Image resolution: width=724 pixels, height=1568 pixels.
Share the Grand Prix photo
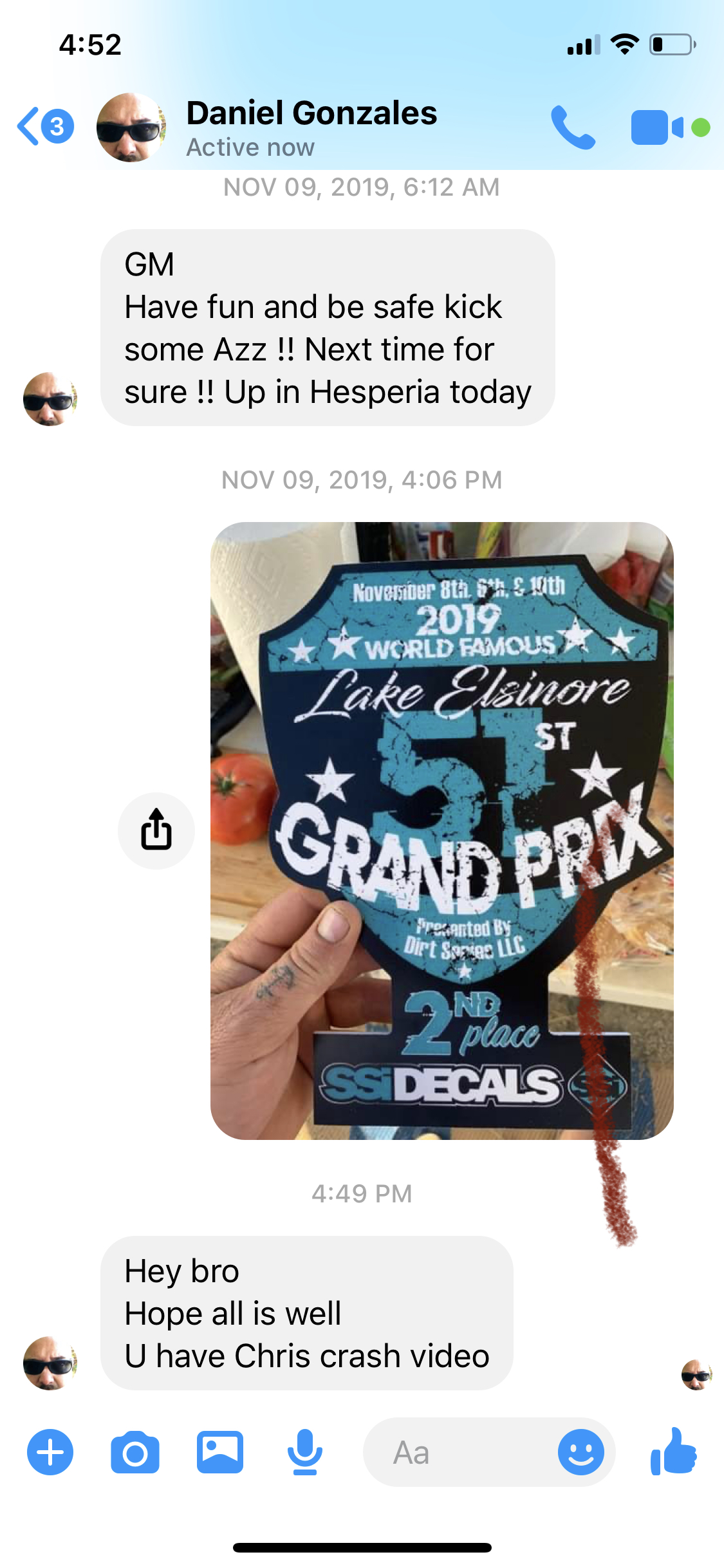156,830
